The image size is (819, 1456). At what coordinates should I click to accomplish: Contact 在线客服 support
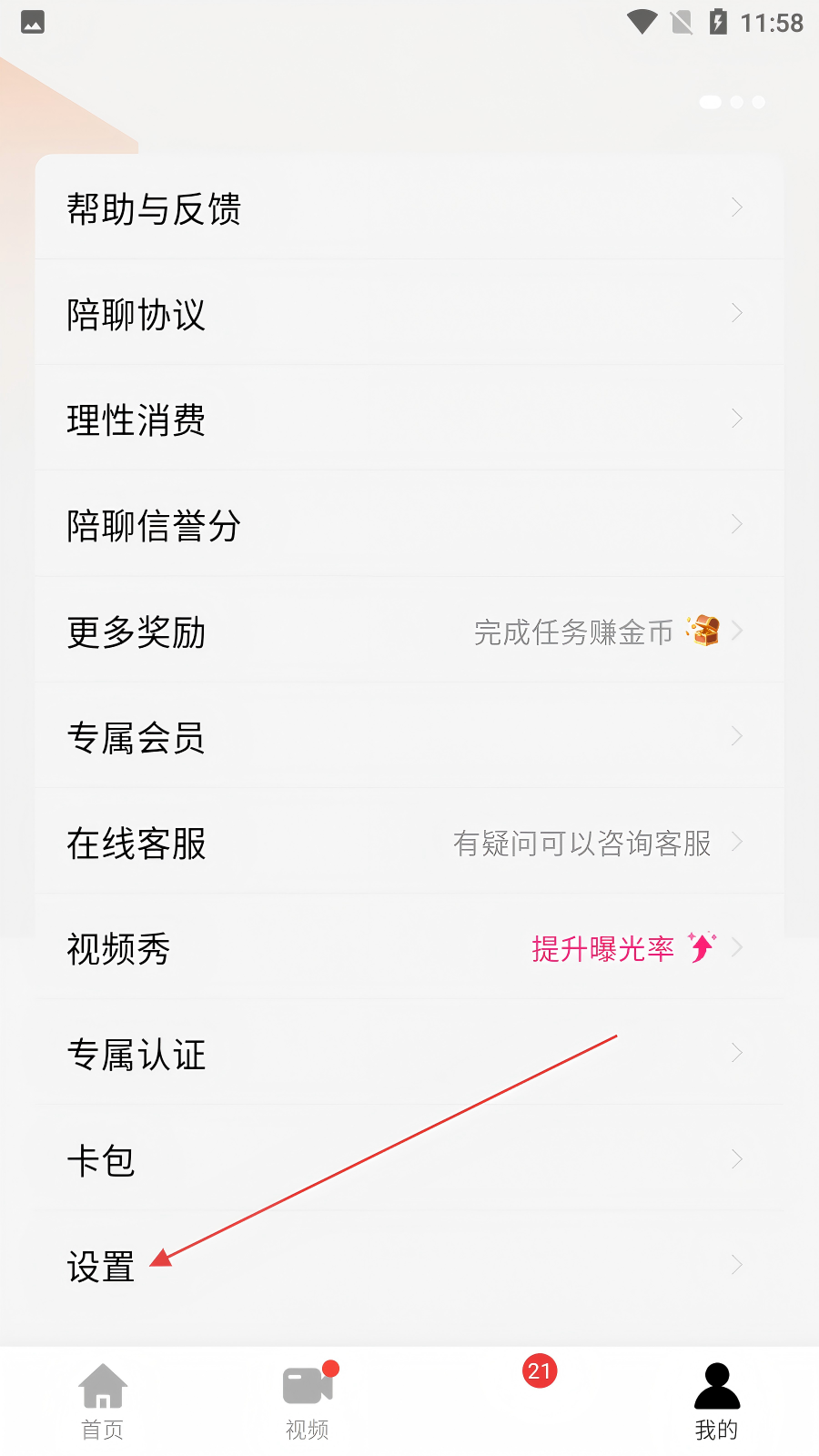[409, 843]
